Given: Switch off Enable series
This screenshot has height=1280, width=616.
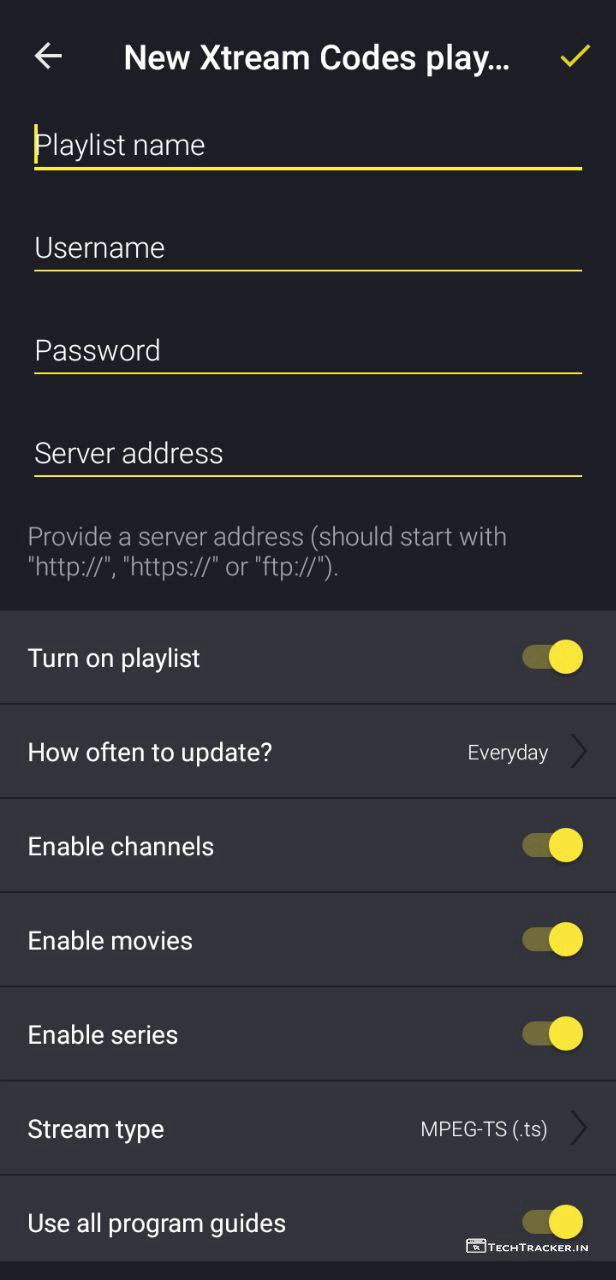Looking at the screenshot, I should pyautogui.click(x=553, y=1034).
